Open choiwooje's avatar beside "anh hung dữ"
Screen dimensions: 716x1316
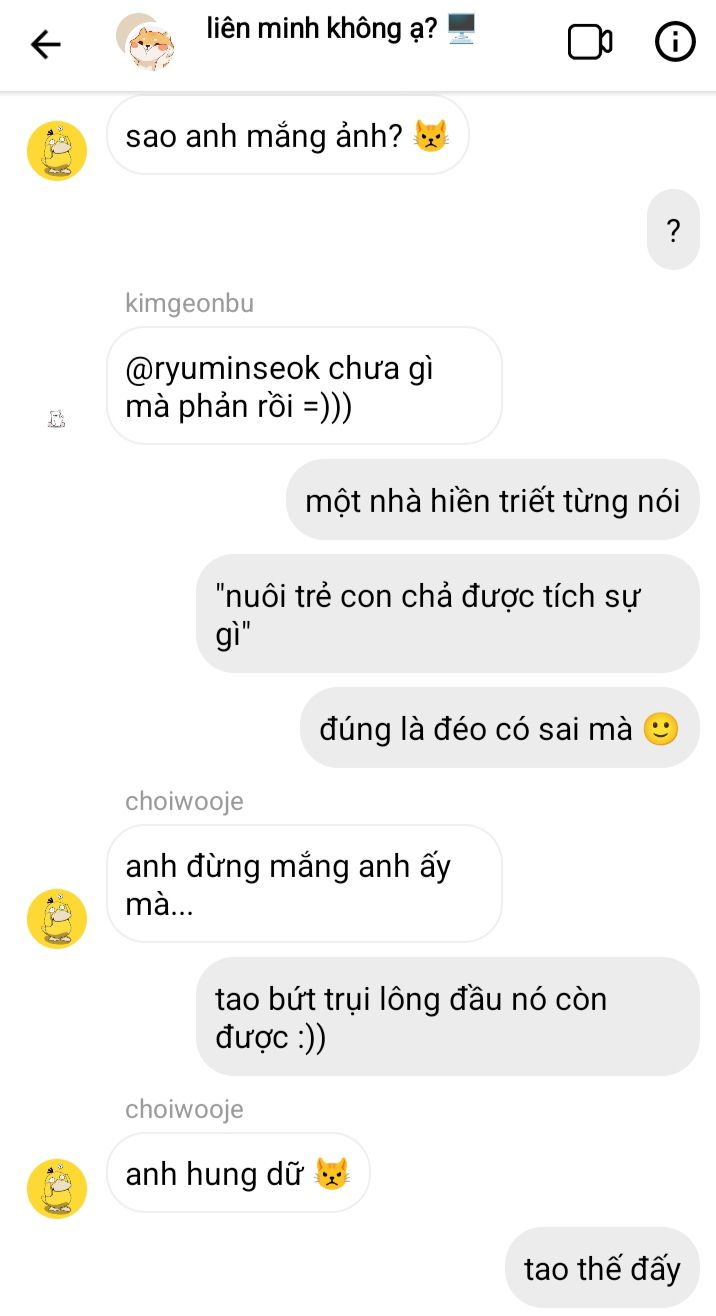point(57,1188)
